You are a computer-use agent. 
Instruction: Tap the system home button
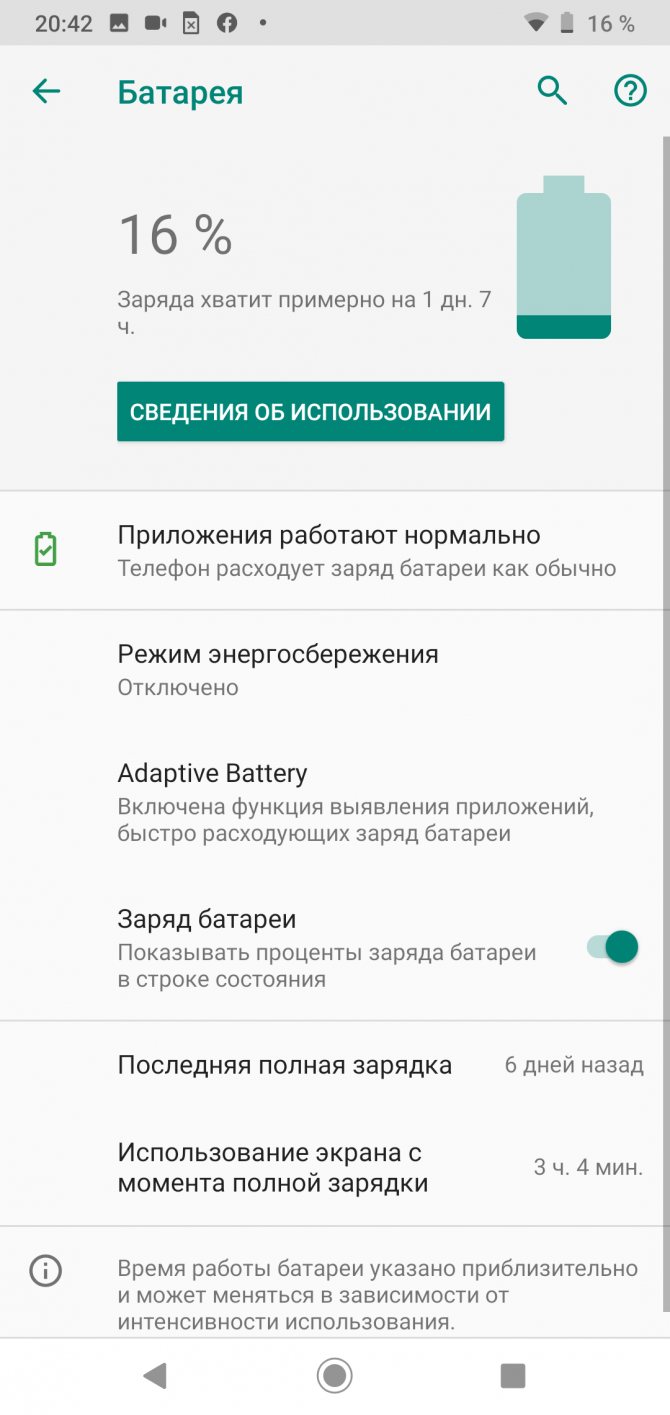pyautogui.click(x=335, y=1376)
